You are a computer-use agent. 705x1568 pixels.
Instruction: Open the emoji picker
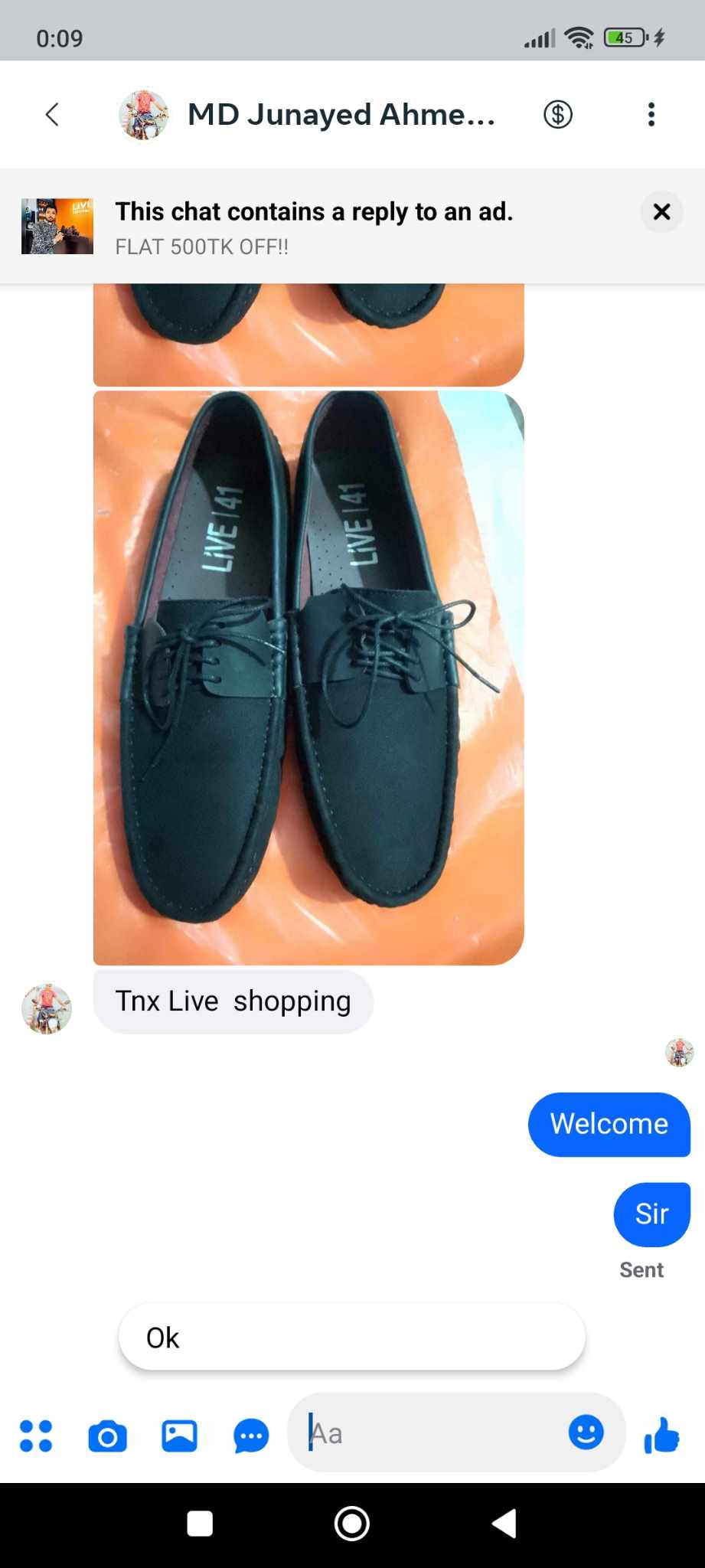[x=586, y=1432]
